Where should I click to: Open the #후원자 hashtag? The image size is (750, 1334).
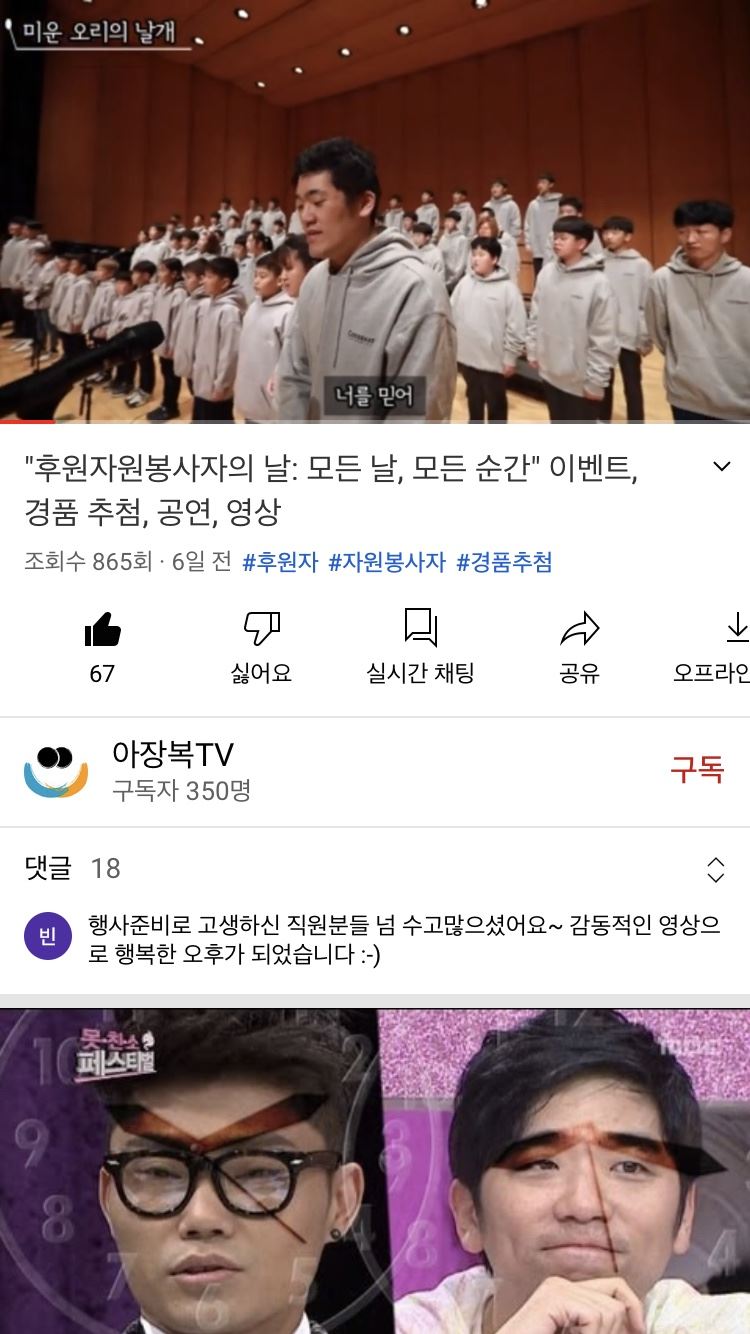click(x=280, y=562)
